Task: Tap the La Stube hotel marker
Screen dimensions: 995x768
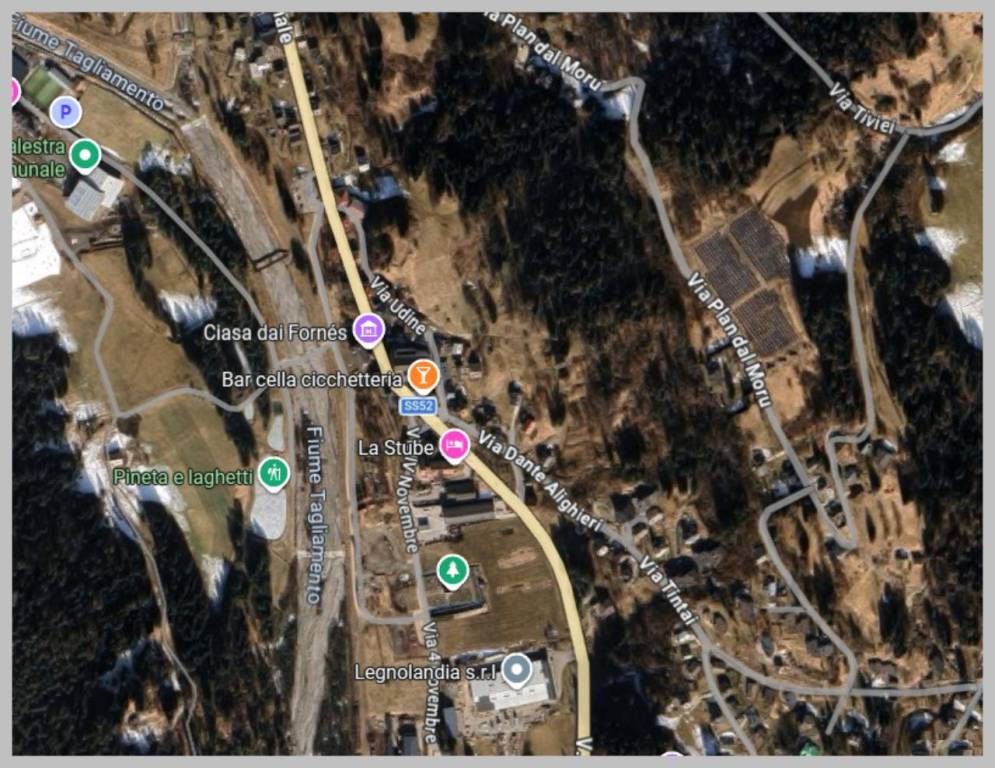Action: pos(455,445)
